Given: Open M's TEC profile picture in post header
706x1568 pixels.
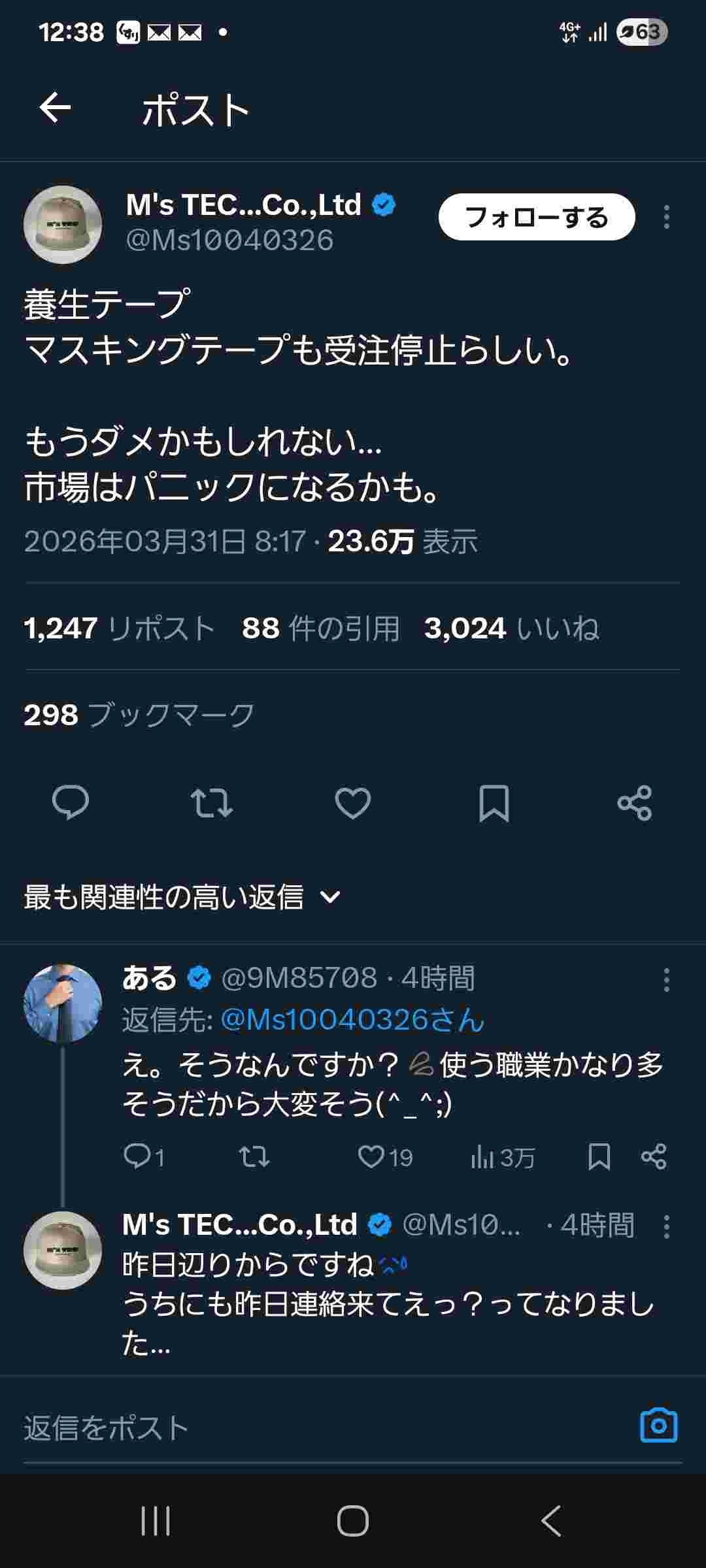Looking at the screenshot, I should click(x=63, y=224).
